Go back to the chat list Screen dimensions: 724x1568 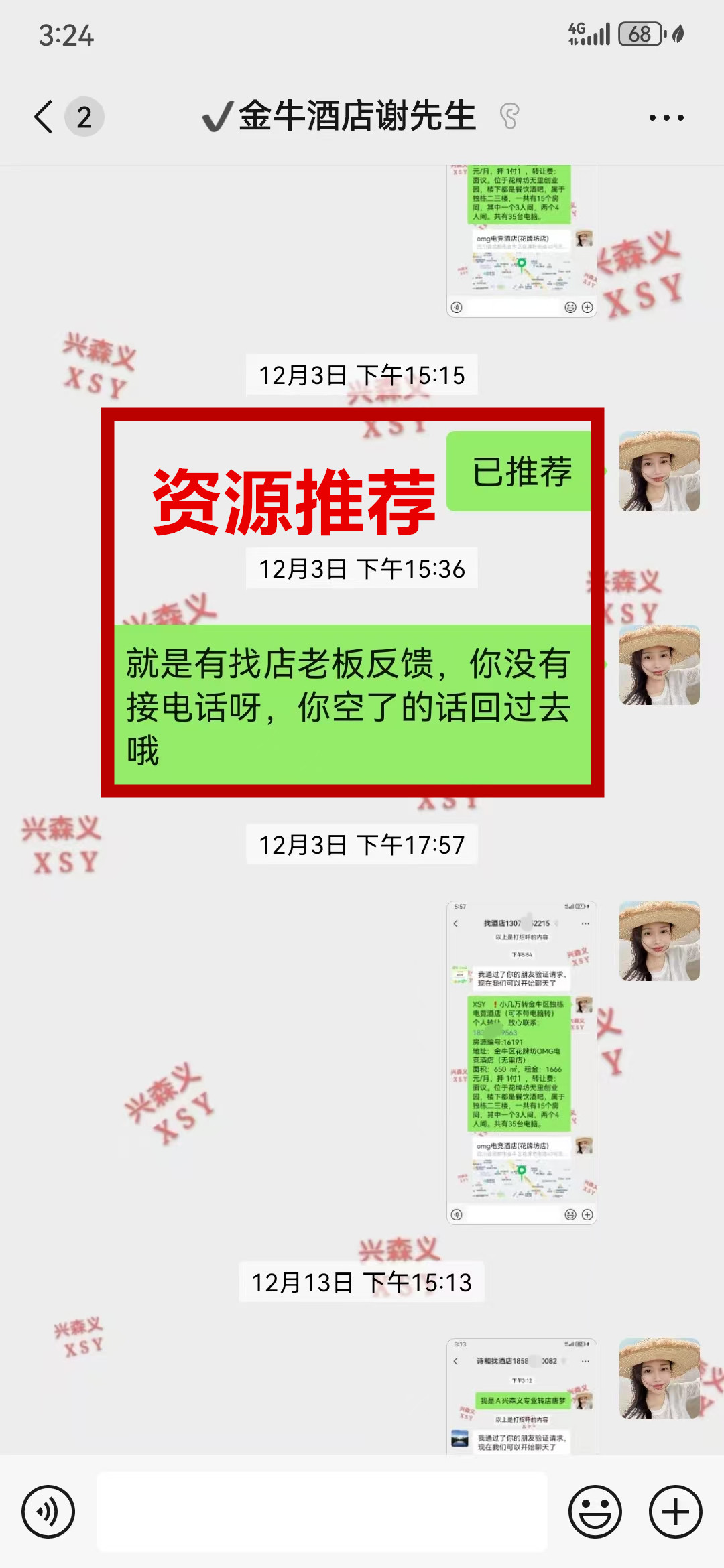click(44, 117)
